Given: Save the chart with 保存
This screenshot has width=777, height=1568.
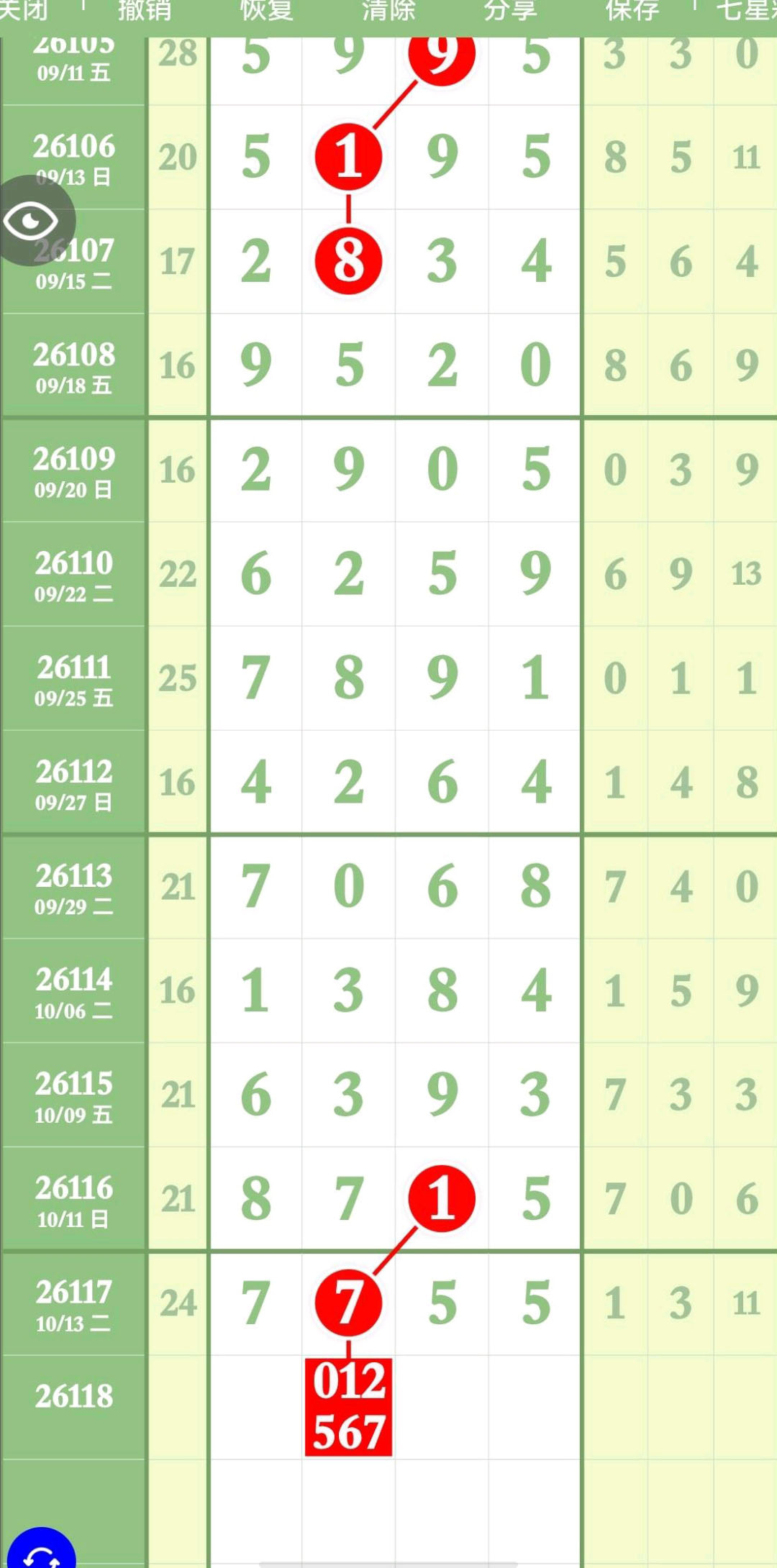Looking at the screenshot, I should [x=632, y=10].
